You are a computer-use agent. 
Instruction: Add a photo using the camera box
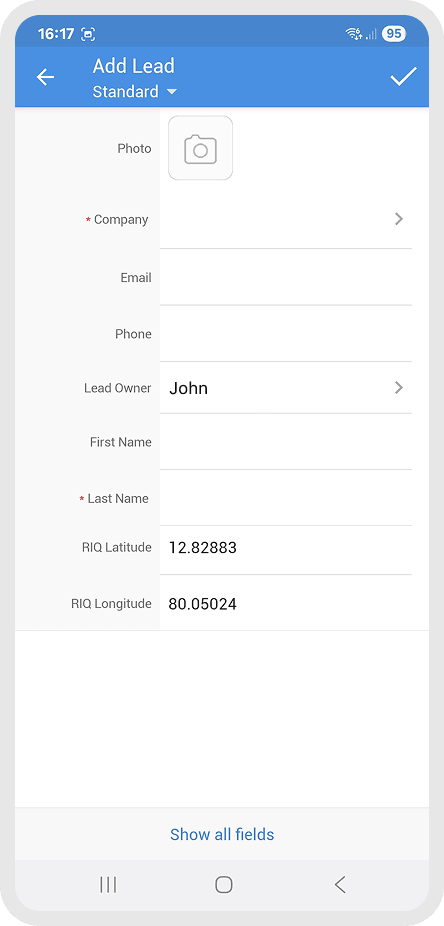[x=200, y=148]
